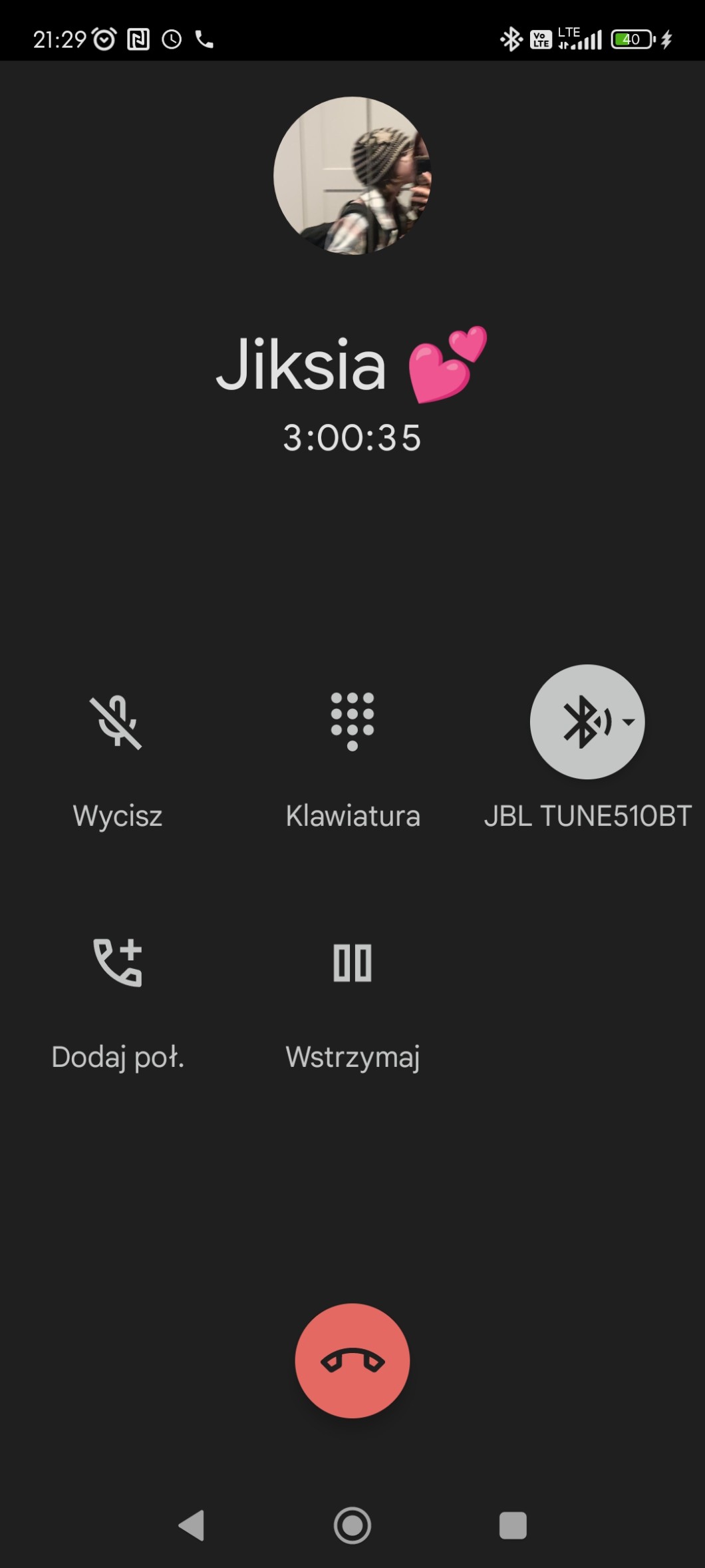This screenshot has width=705, height=1568.
Task: Go to the home screen
Action: click(x=352, y=1525)
